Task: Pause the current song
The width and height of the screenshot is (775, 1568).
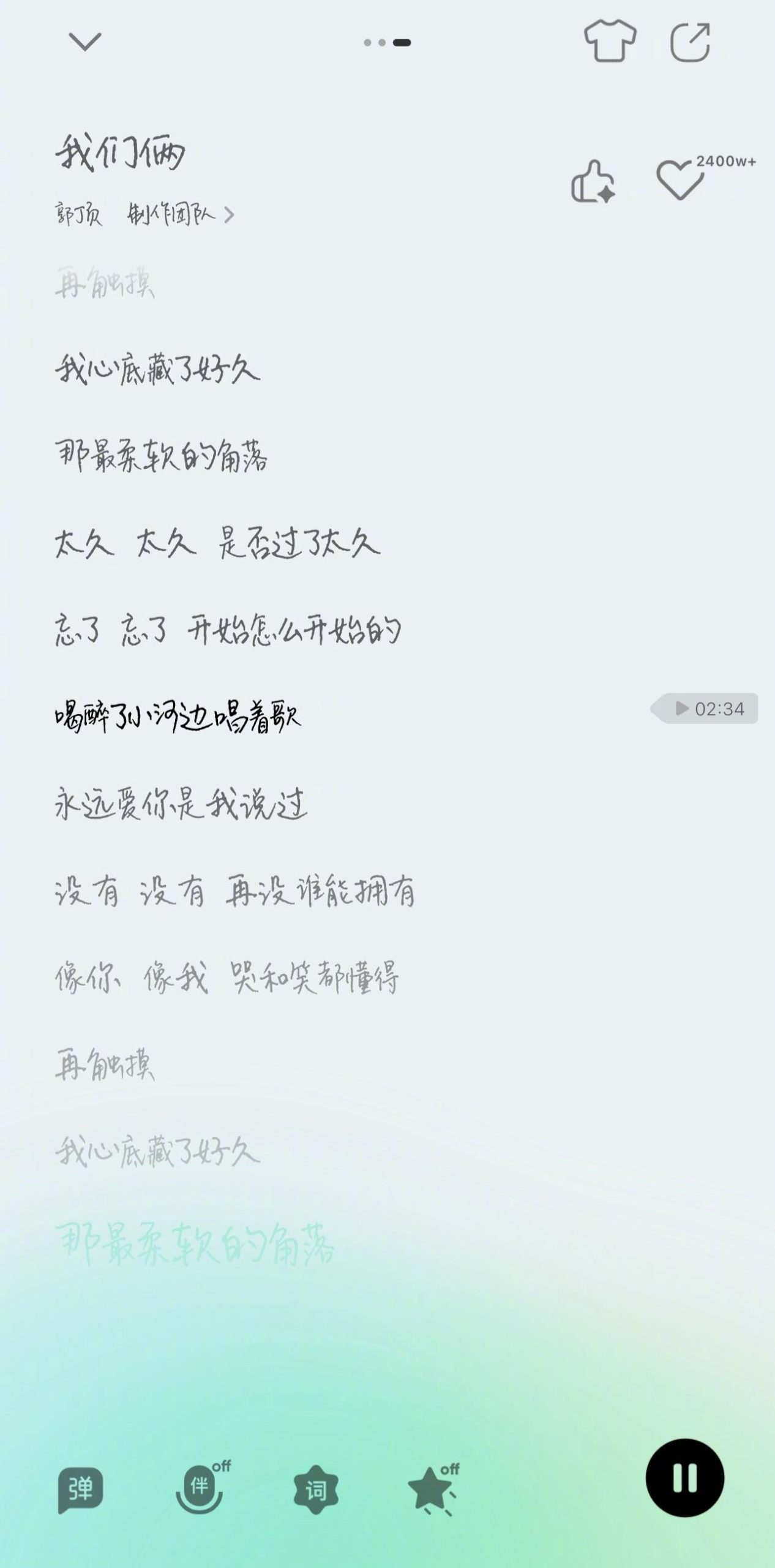Action: [x=685, y=1478]
